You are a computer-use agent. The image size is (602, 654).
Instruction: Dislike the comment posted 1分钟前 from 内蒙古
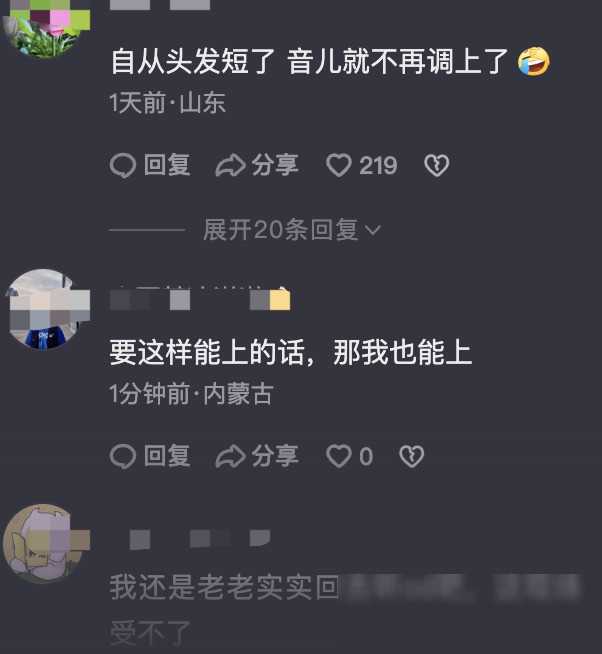(x=411, y=456)
